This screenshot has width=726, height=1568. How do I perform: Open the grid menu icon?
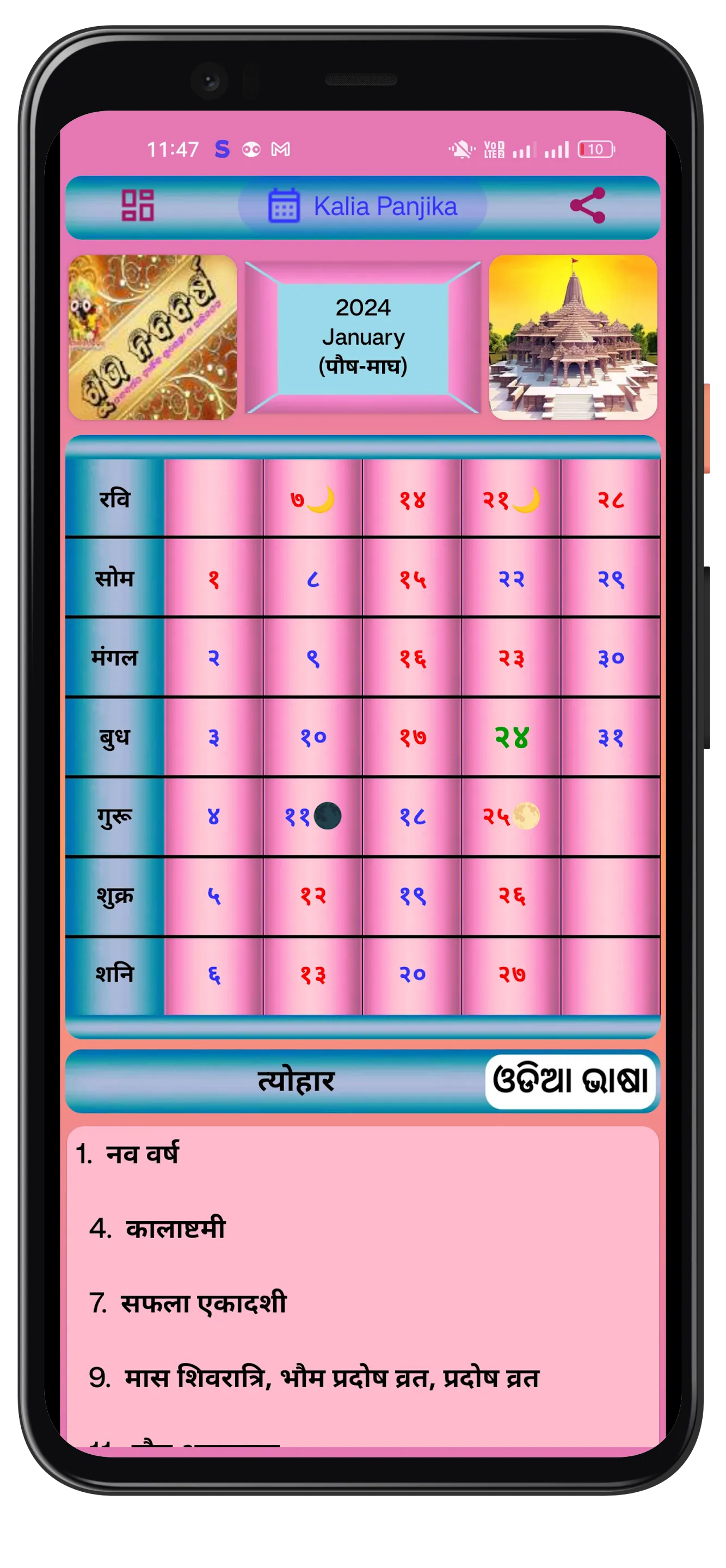tap(138, 205)
